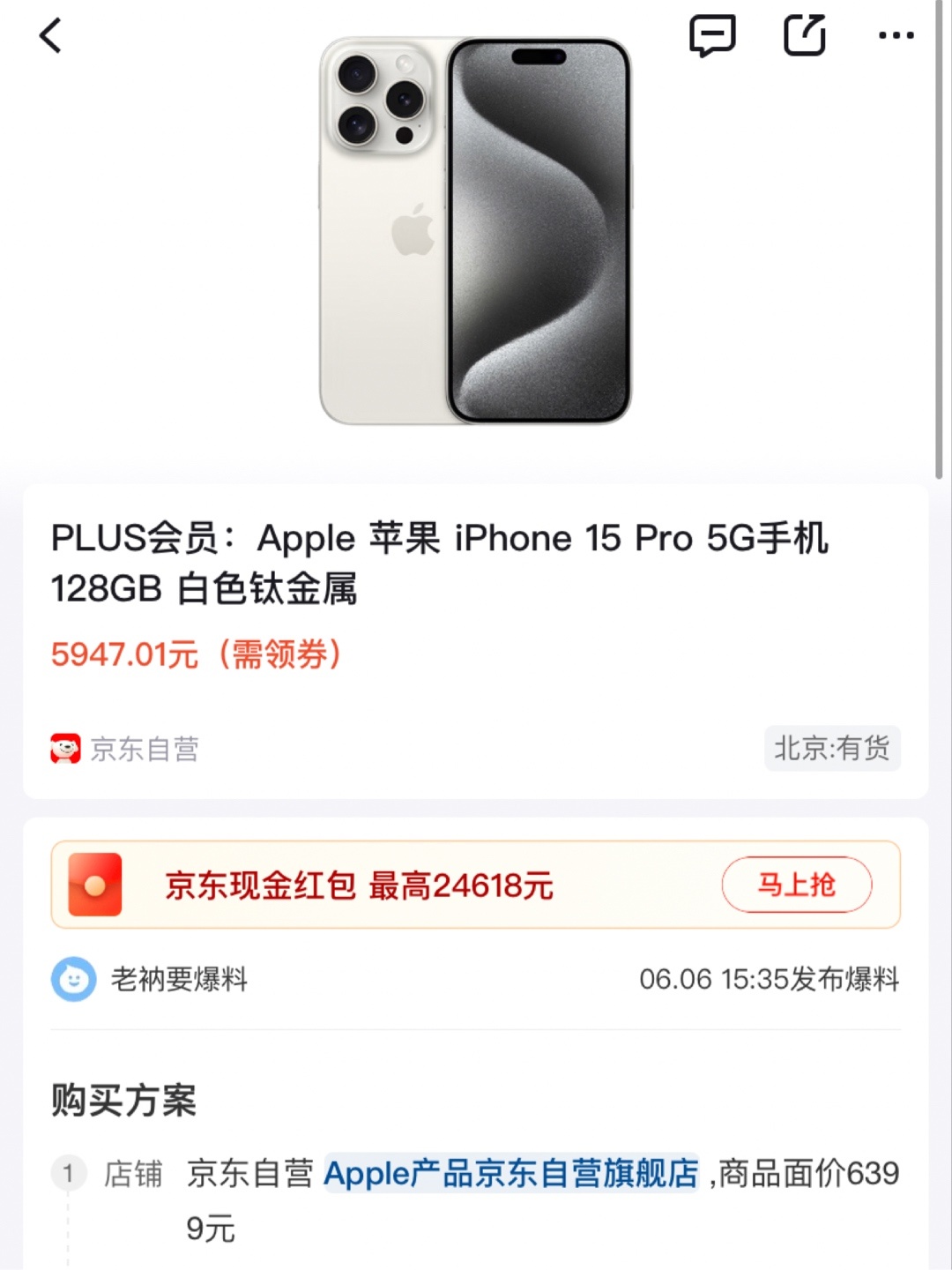Screen dimensions: 952x1270
Task: Open the 老衲要爆料 author profile
Action: tap(150, 979)
